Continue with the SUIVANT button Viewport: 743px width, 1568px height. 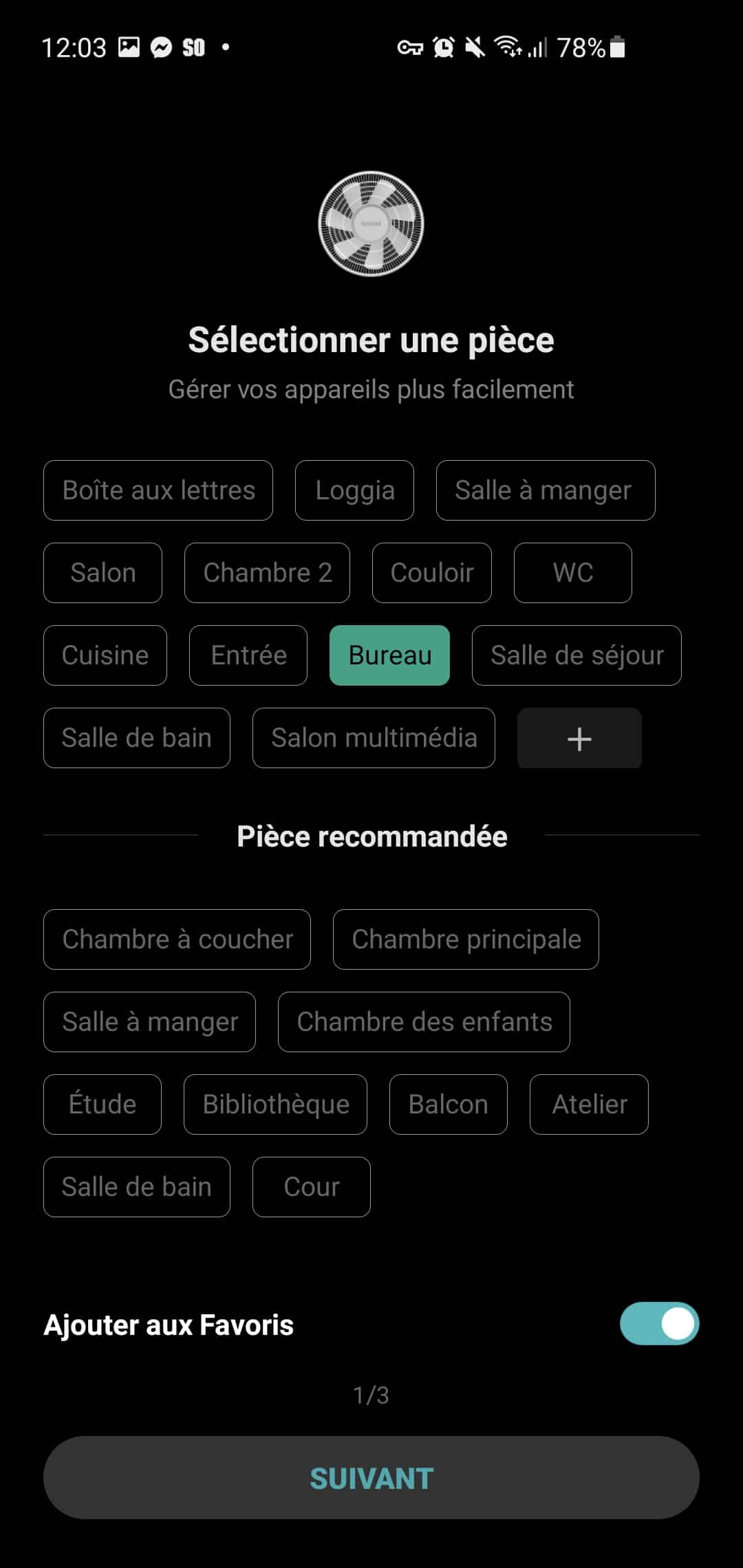pyautogui.click(x=371, y=1478)
